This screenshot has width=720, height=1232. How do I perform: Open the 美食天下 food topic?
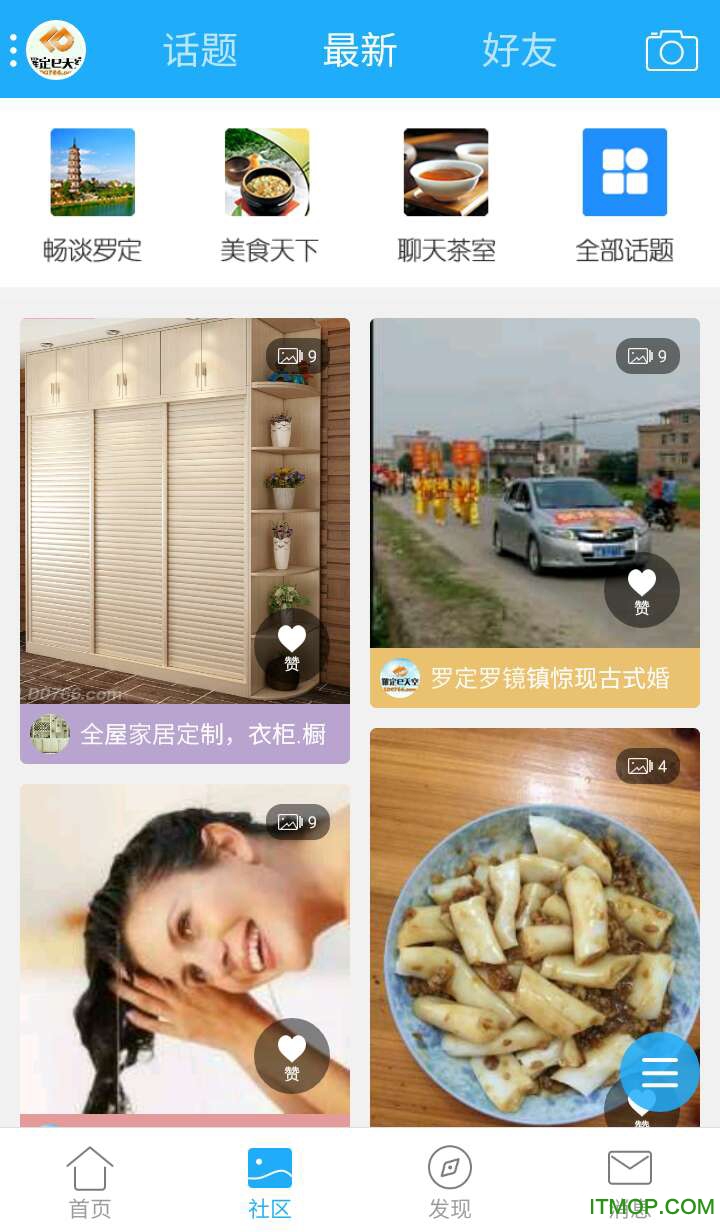[267, 190]
